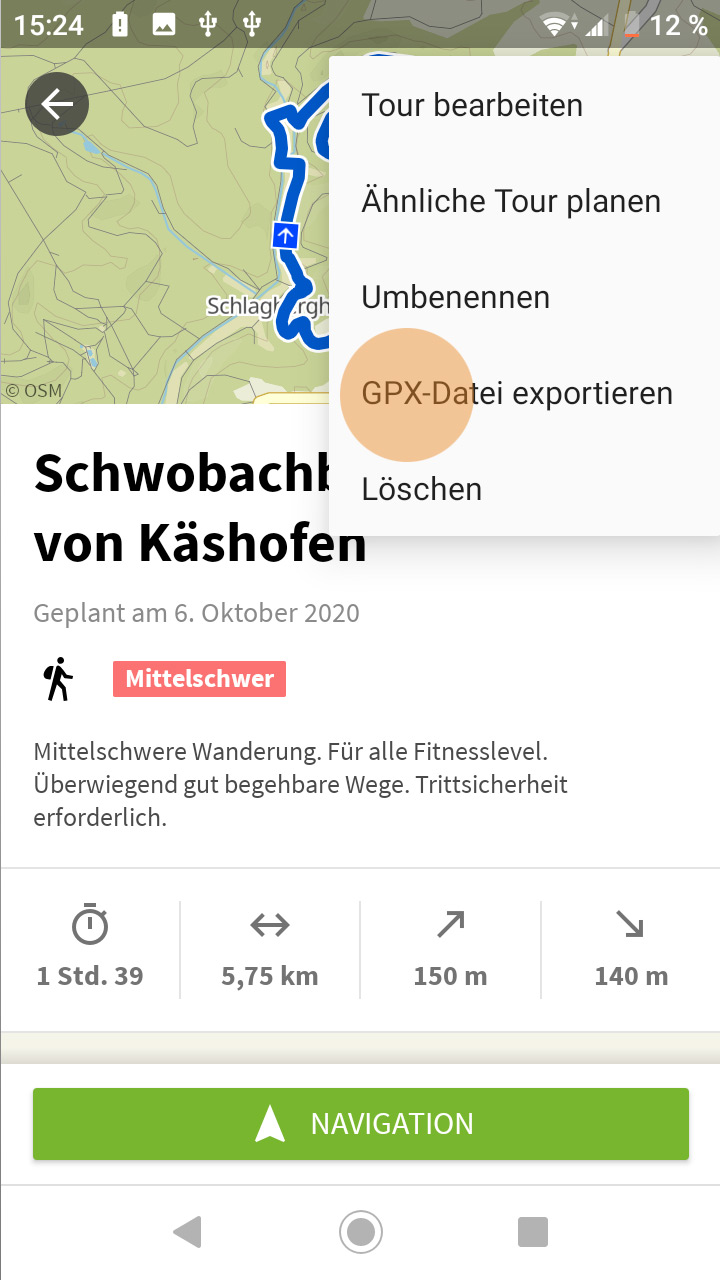The width and height of the screenshot is (720, 1280).
Task: Export the tour via GPX-Datei exportieren
Action: tap(517, 393)
